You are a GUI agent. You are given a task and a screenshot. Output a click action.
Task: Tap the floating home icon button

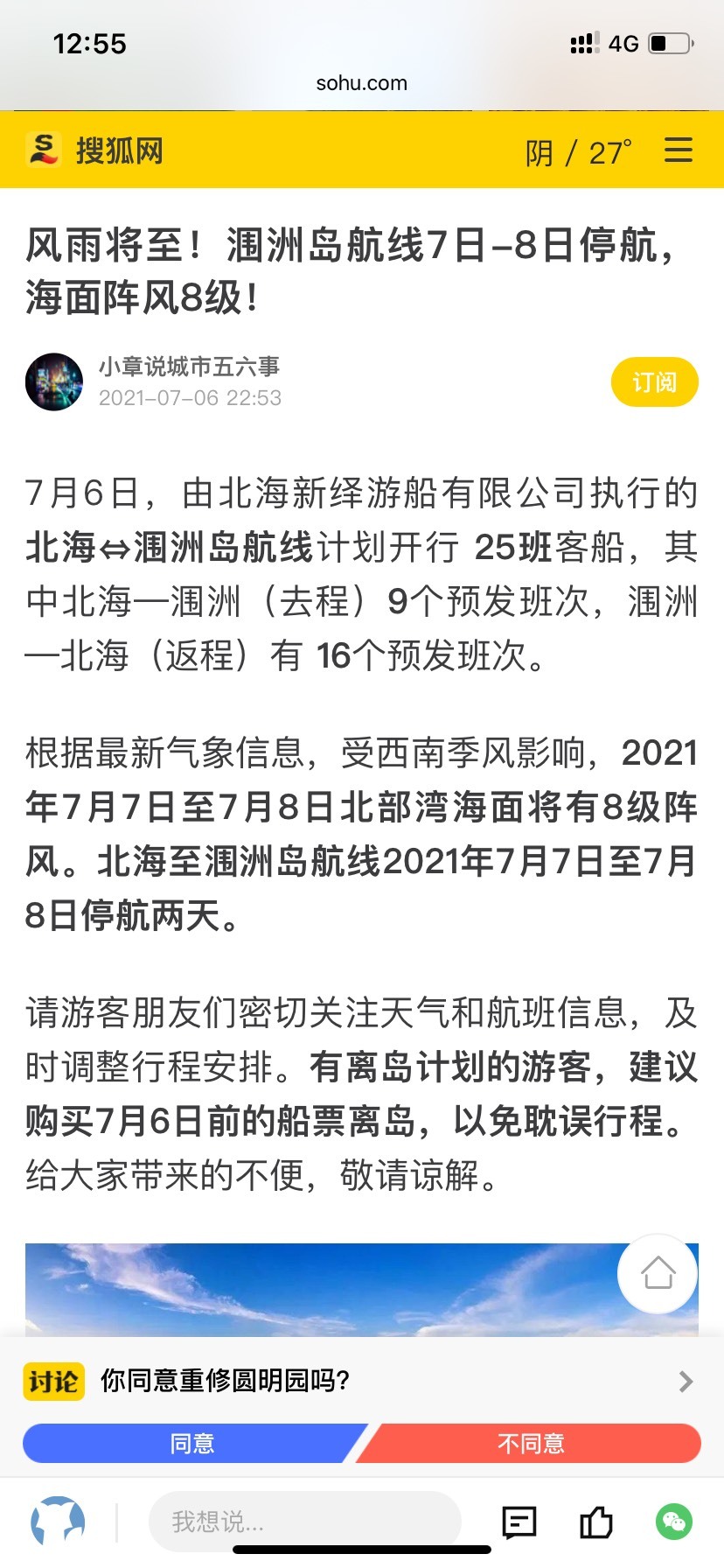point(658,1273)
